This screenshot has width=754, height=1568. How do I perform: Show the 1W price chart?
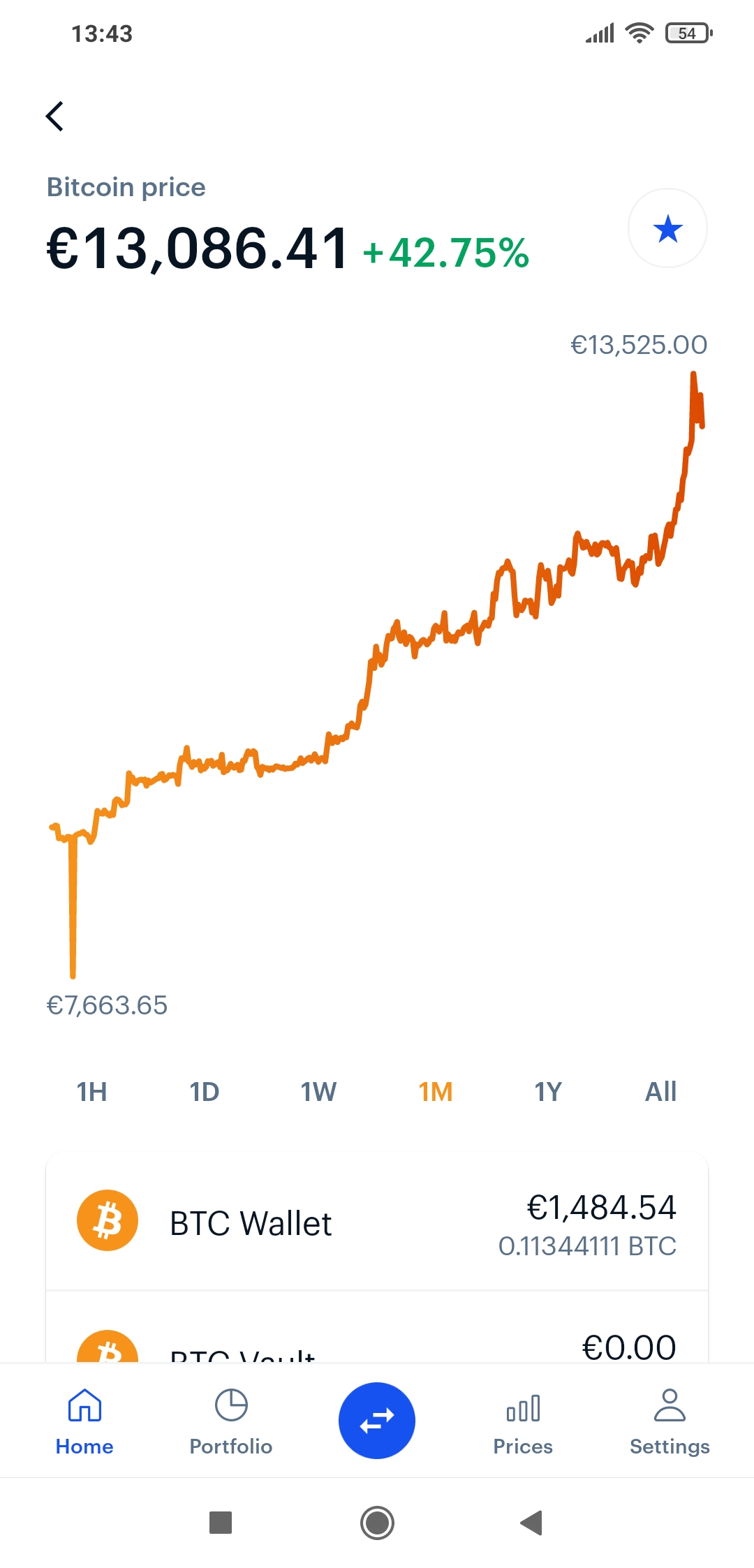(x=318, y=1092)
